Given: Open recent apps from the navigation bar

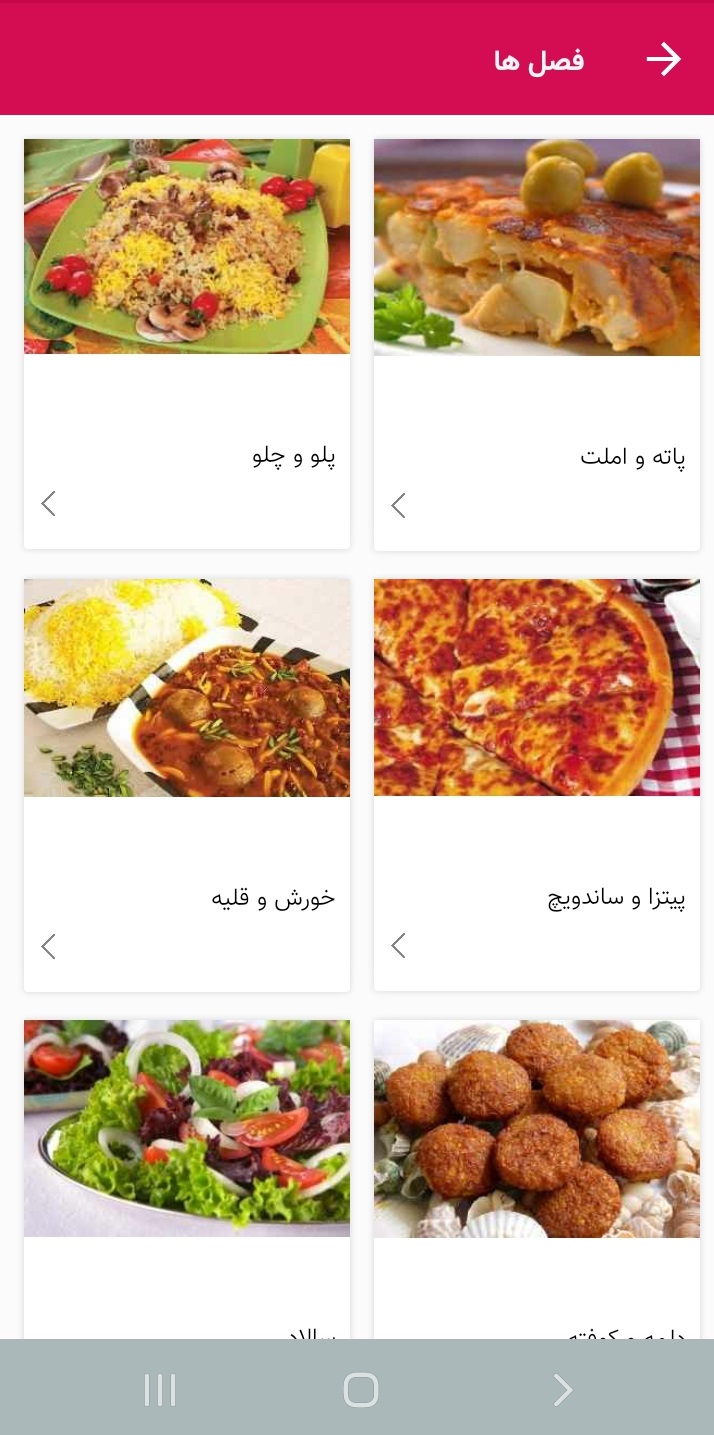Looking at the screenshot, I should [x=160, y=1390].
